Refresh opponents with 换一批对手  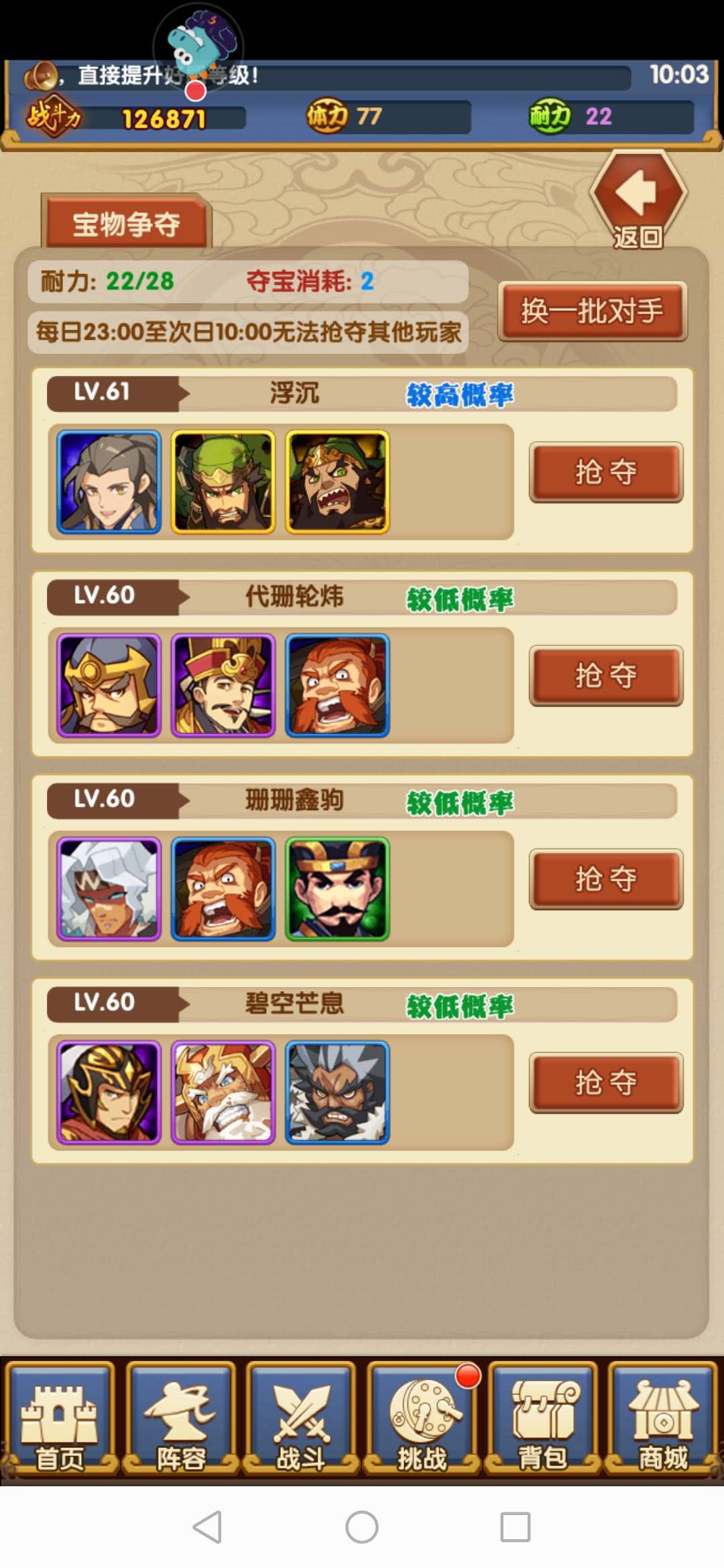[592, 312]
